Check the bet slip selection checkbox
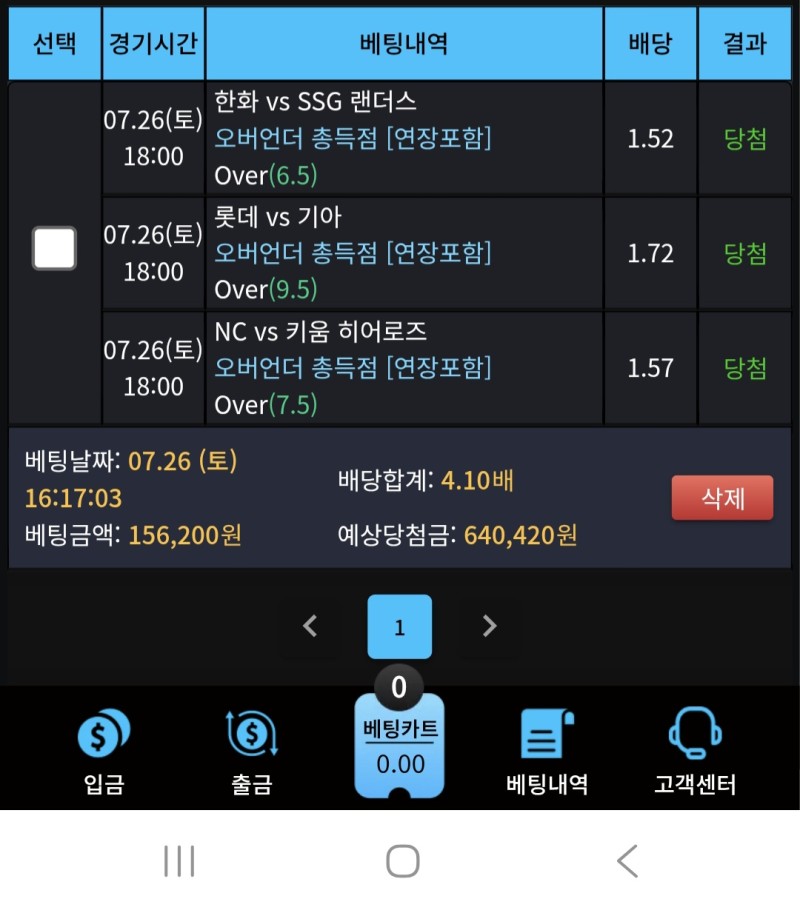800x910 pixels. pos(54,249)
